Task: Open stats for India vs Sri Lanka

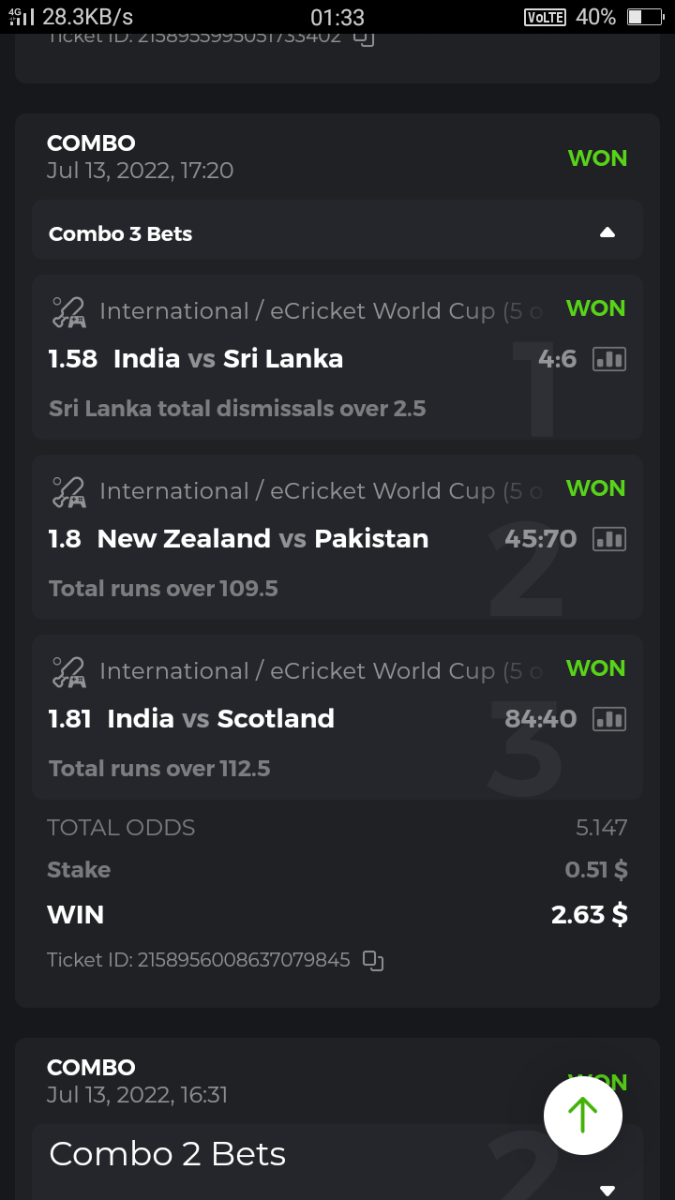Action: [609, 359]
